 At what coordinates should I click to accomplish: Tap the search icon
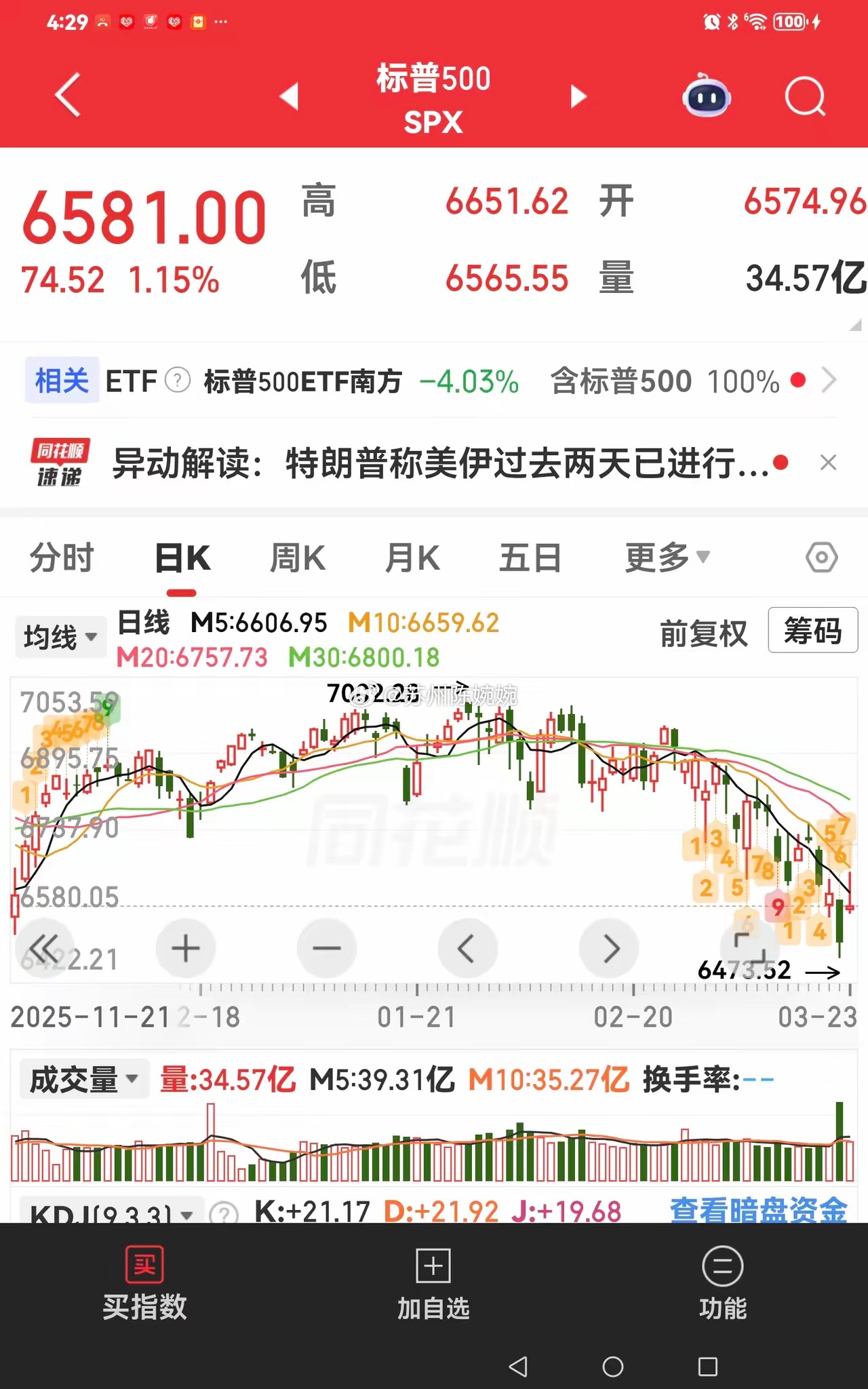point(804,96)
